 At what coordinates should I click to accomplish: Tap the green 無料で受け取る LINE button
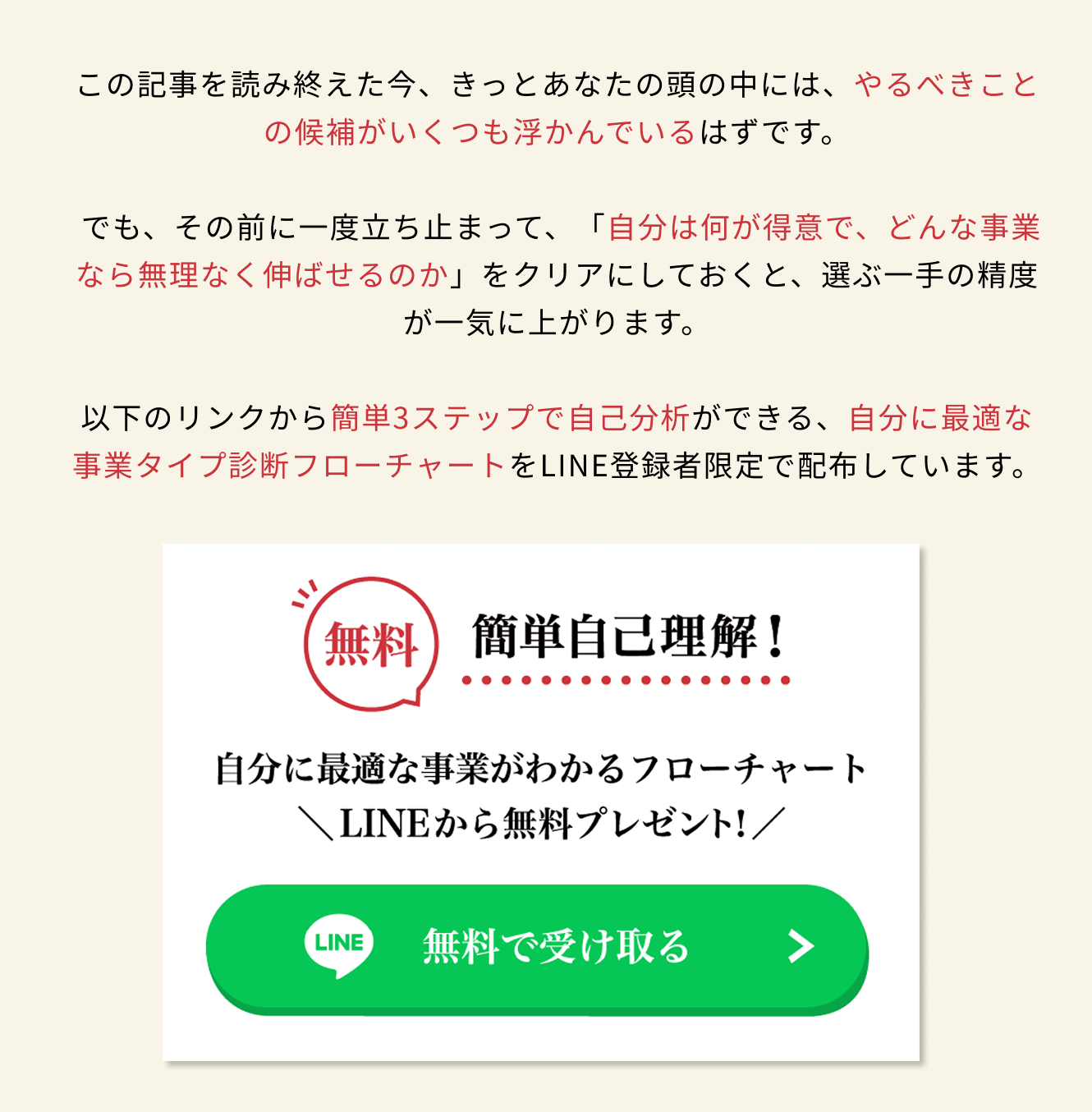click(537, 947)
